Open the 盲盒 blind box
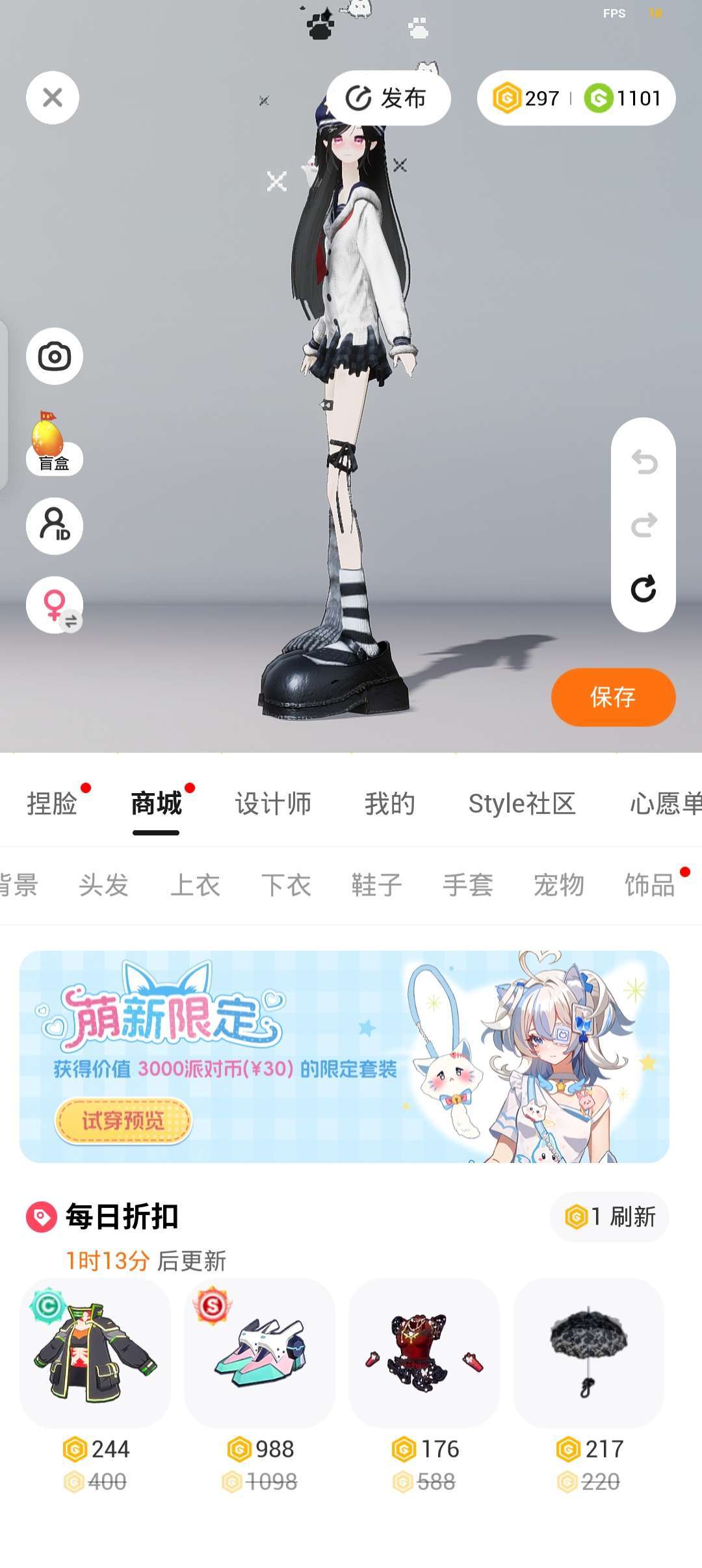 tap(53, 444)
